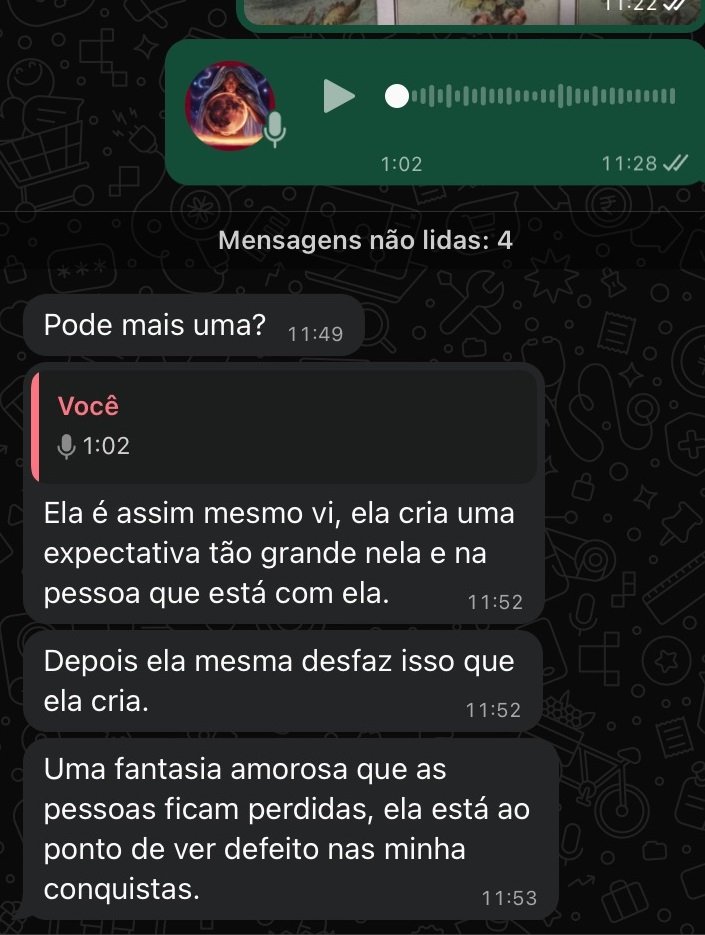This screenshot has height=935, width=705.
Task: Open the quoted 'Você' voice message reply
Action: pos(284,426)
